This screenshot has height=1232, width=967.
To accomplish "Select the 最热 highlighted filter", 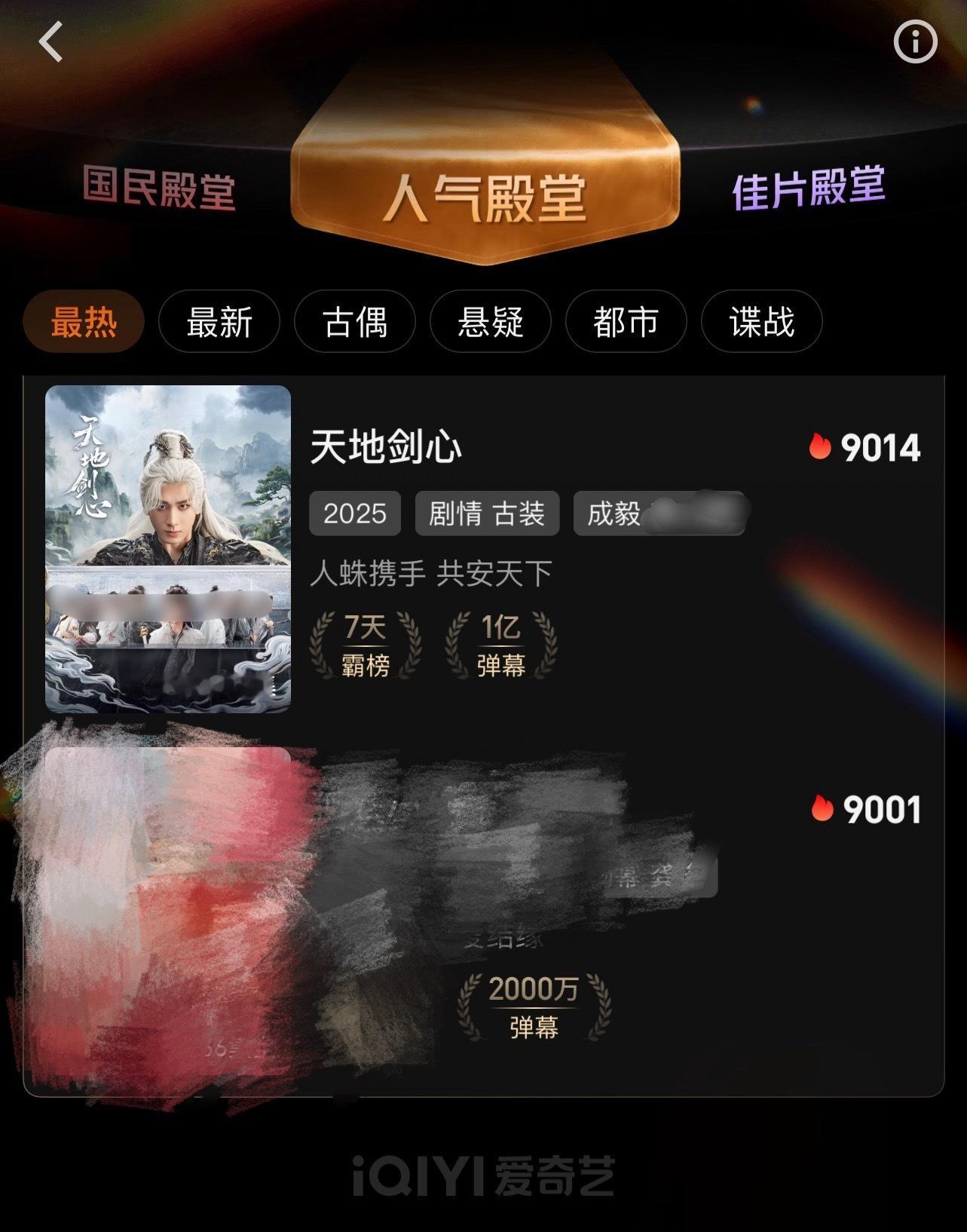I will point(84,321).
